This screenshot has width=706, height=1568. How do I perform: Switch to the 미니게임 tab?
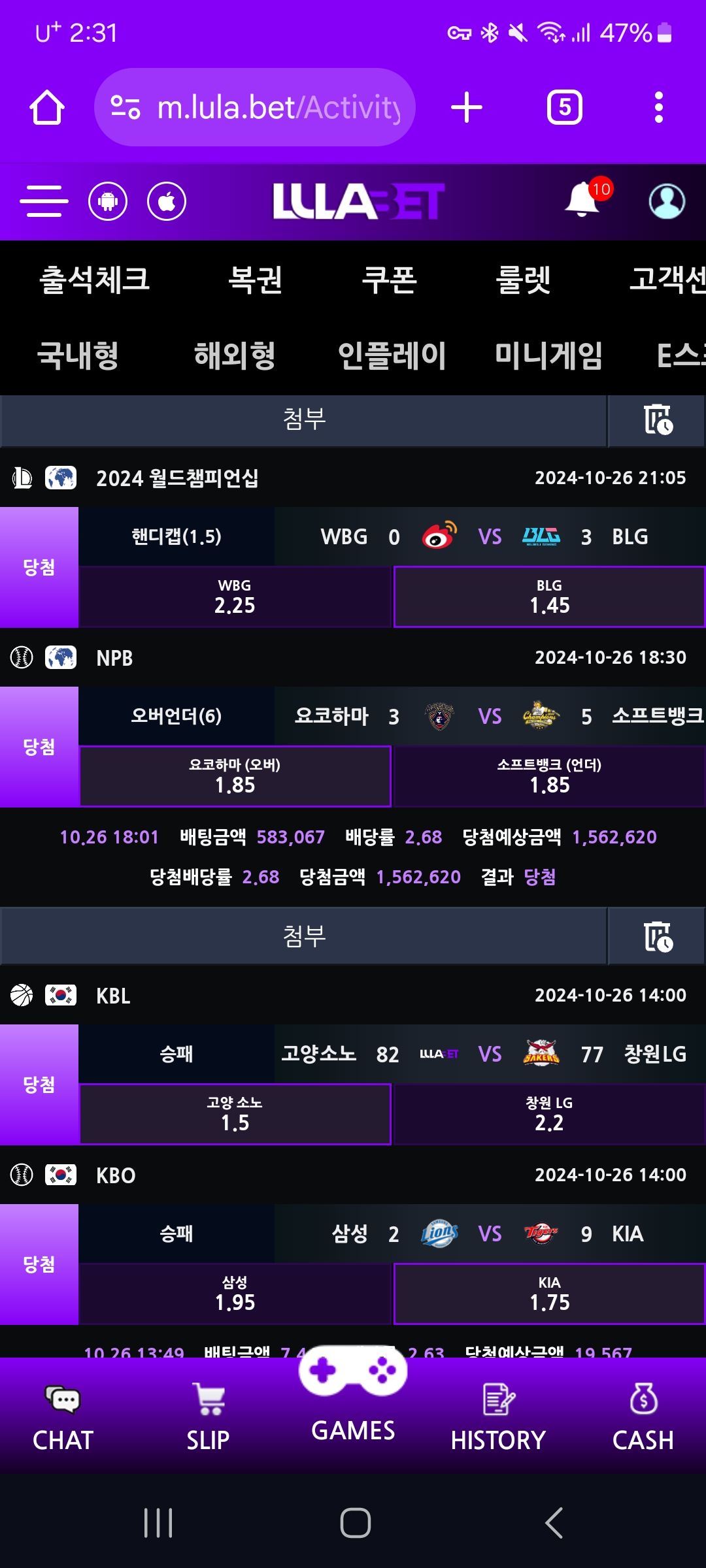pos(548,356)
